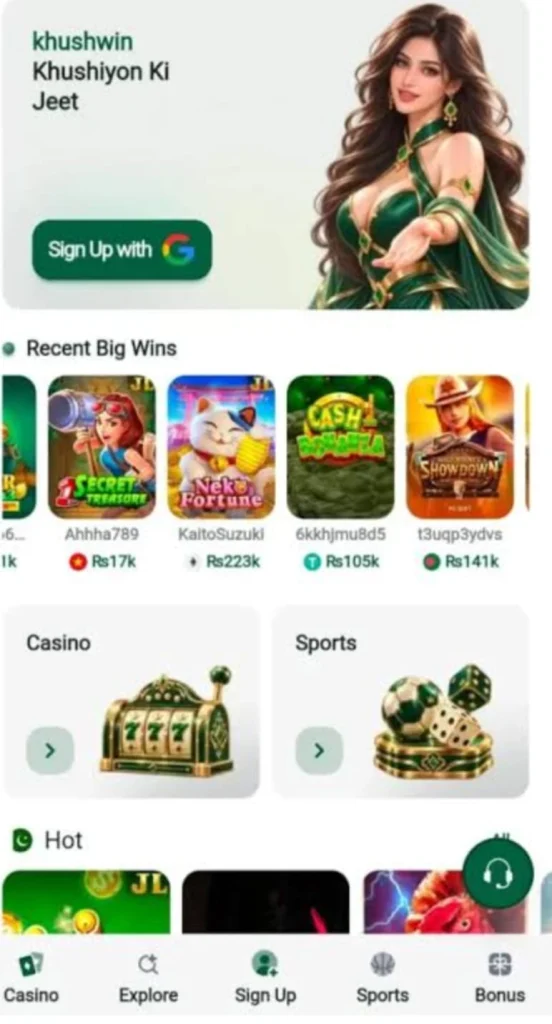Image resolution: width=552 pixels, height=1024 pixels.
Task: Open the Showdown game tile
Action: 460,447
